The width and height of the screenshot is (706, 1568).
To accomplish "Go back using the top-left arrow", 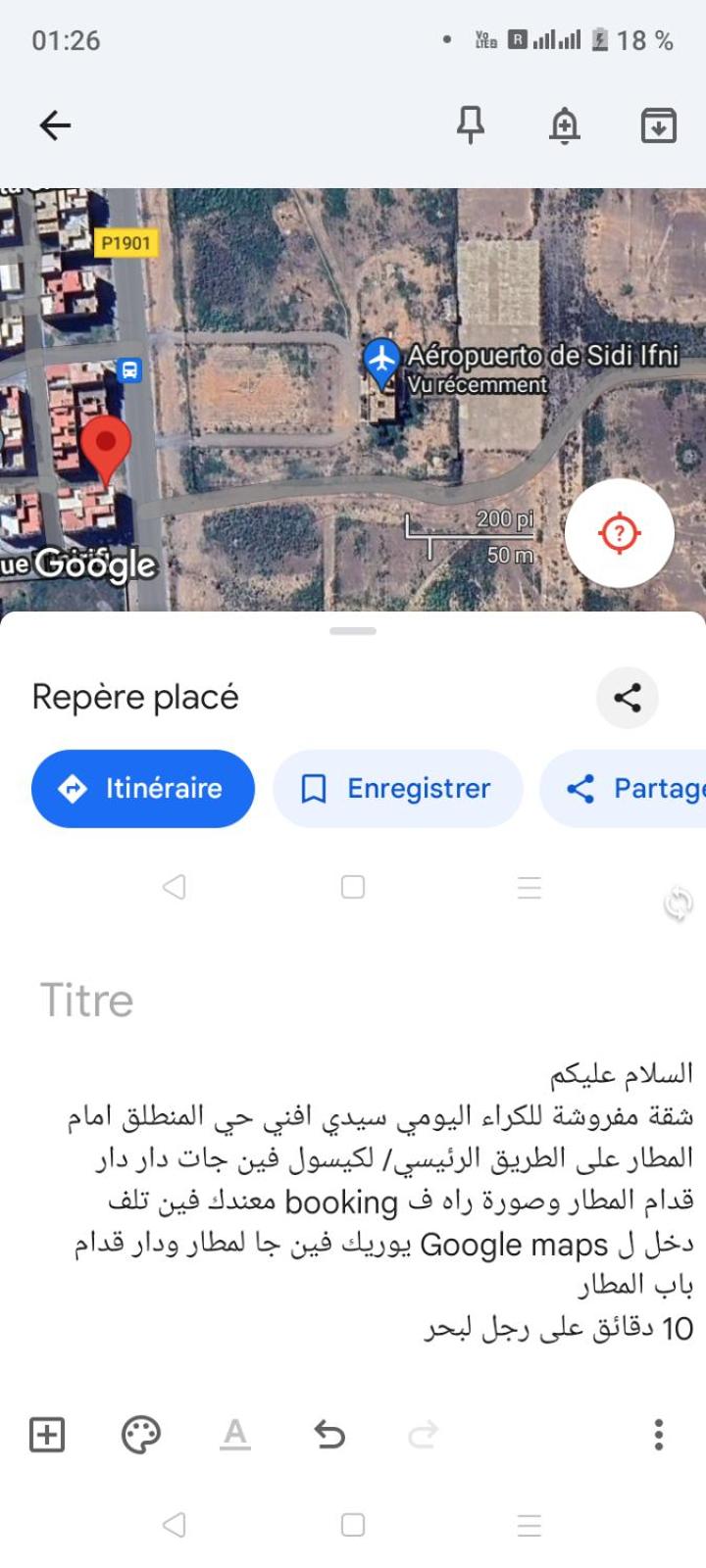I will coord(55,125).
